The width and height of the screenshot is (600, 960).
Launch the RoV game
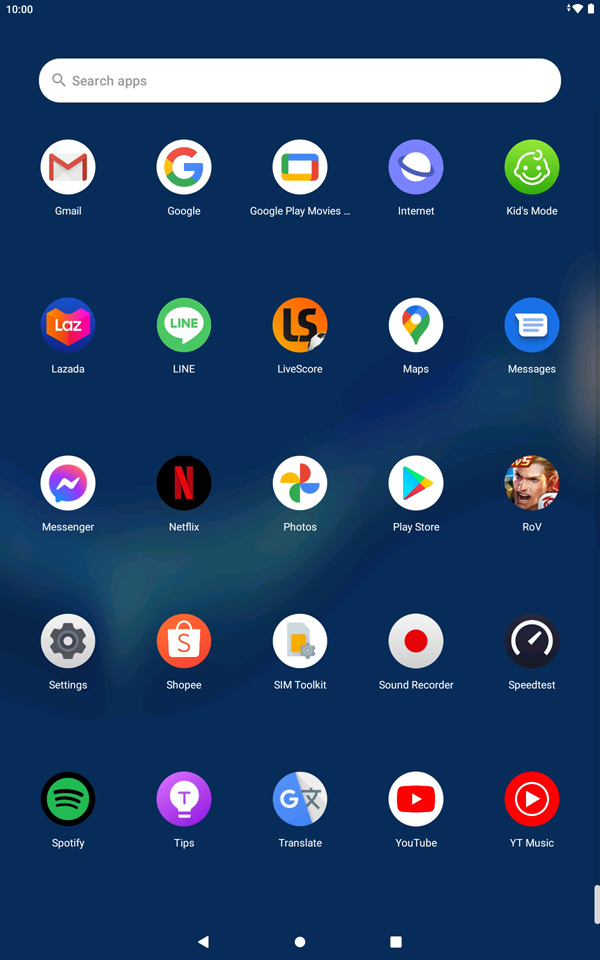pos(532,483)
